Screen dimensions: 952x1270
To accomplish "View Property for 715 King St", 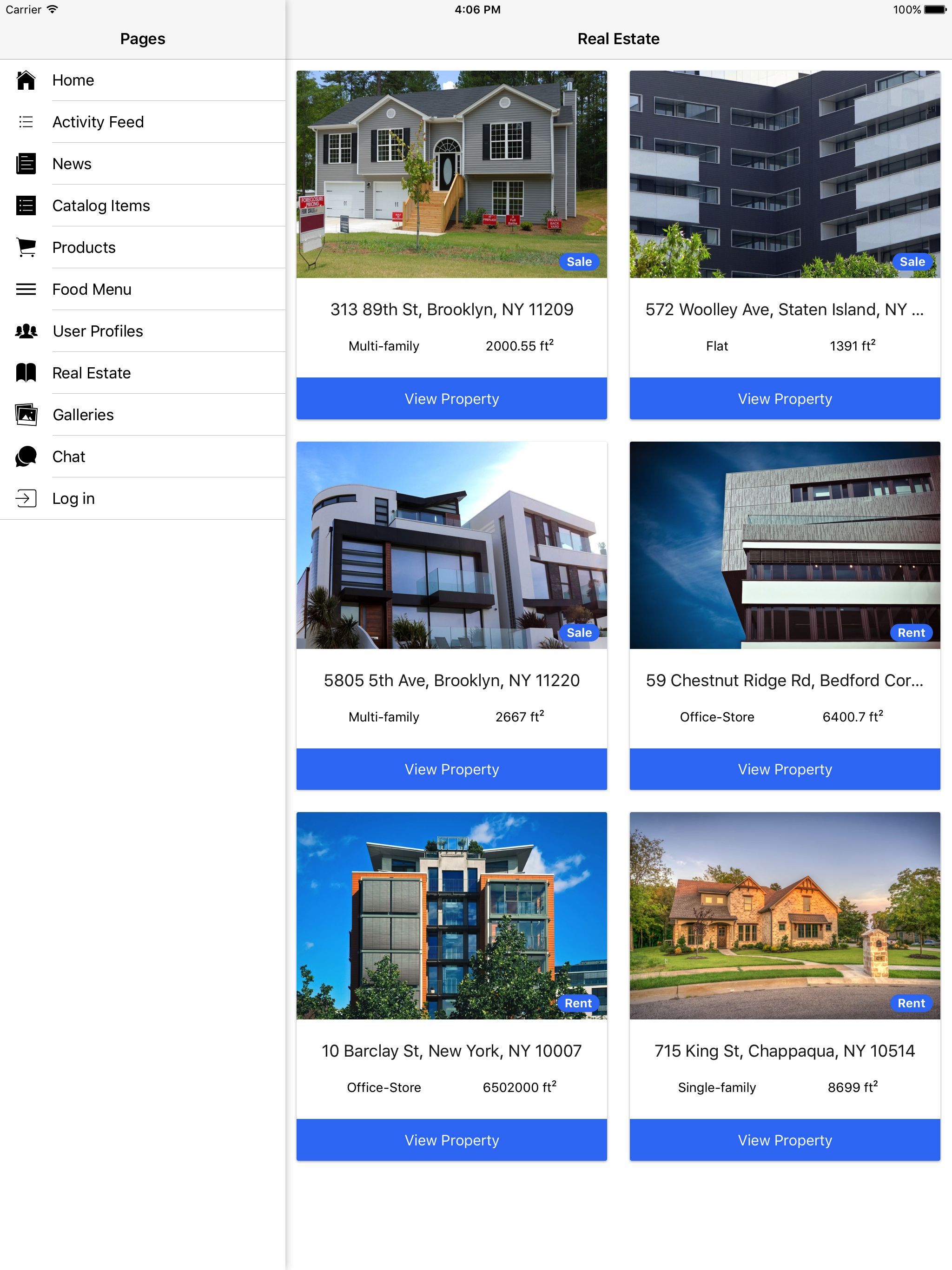I will (x=784, y=1140).
